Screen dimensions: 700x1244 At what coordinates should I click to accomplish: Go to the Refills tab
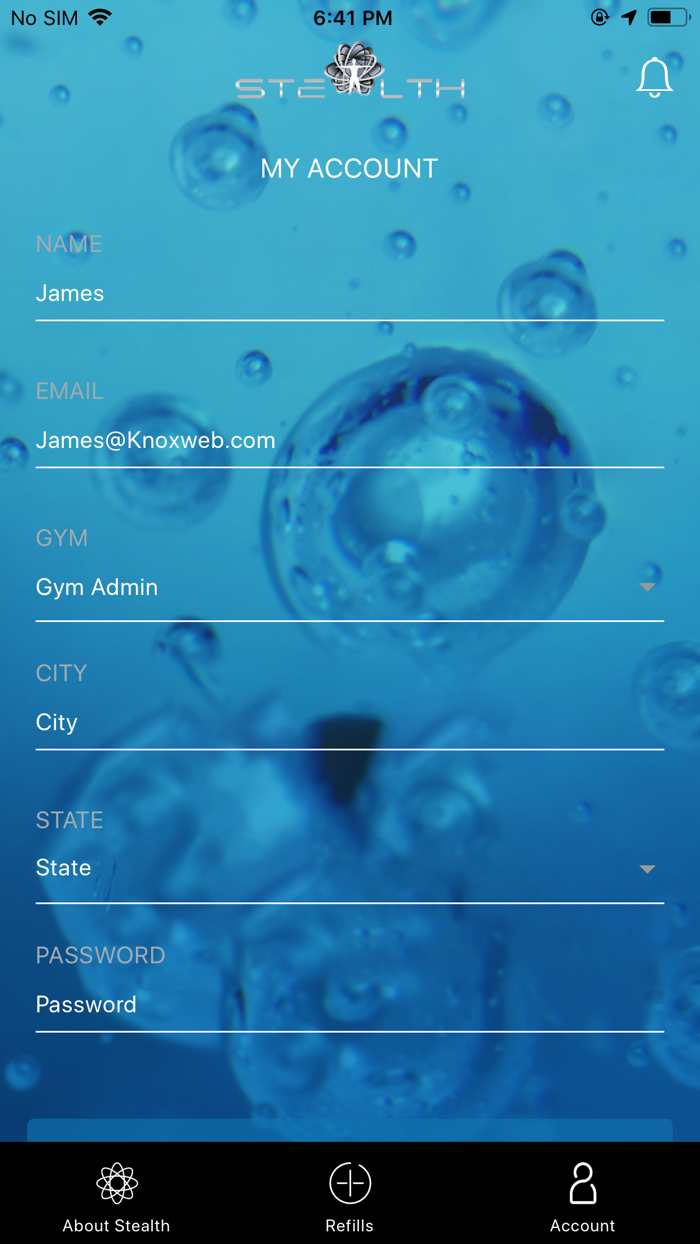(349, 1196)
